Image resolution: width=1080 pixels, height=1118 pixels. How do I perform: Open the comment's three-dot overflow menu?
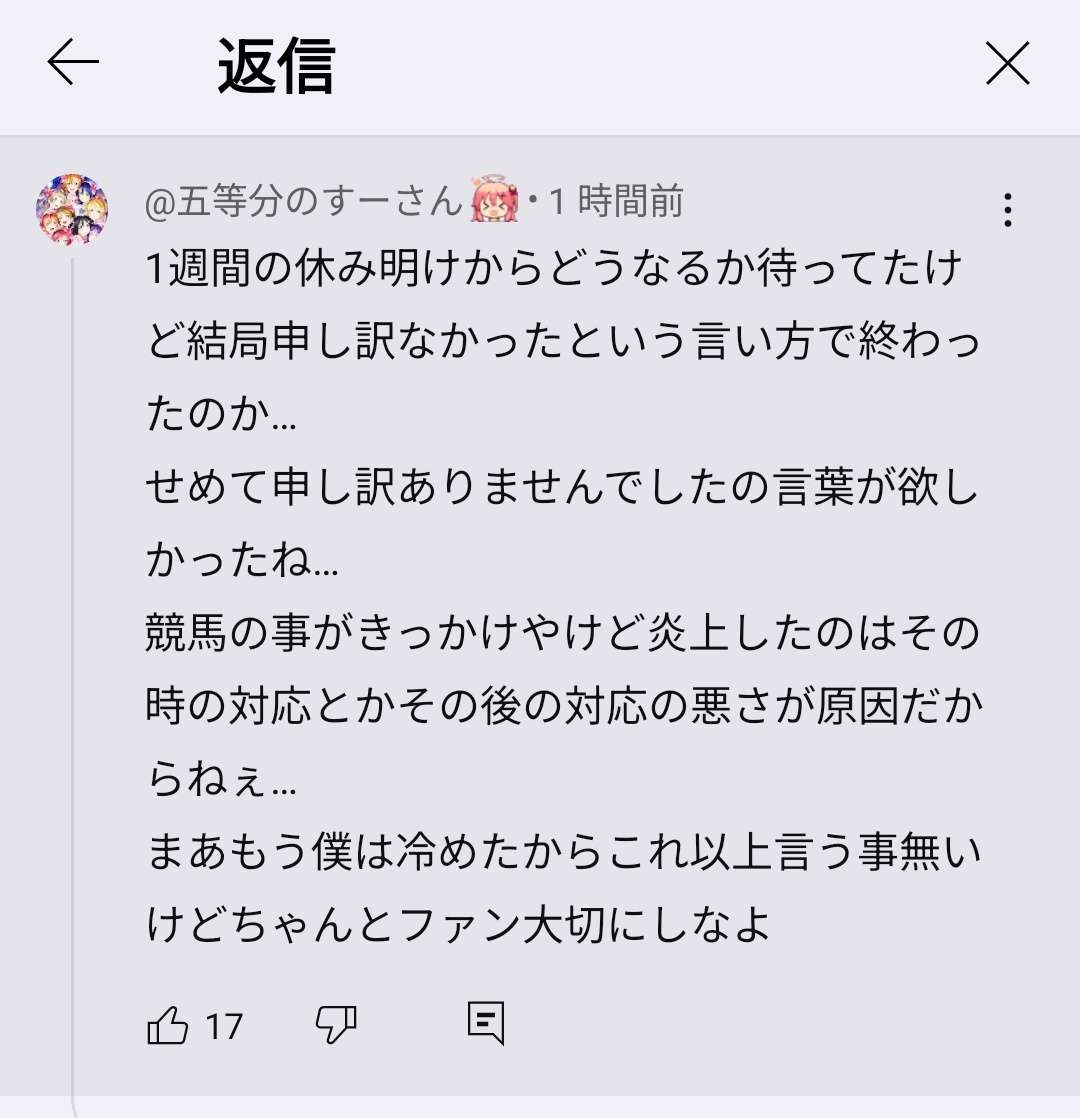pos(1007,210)
